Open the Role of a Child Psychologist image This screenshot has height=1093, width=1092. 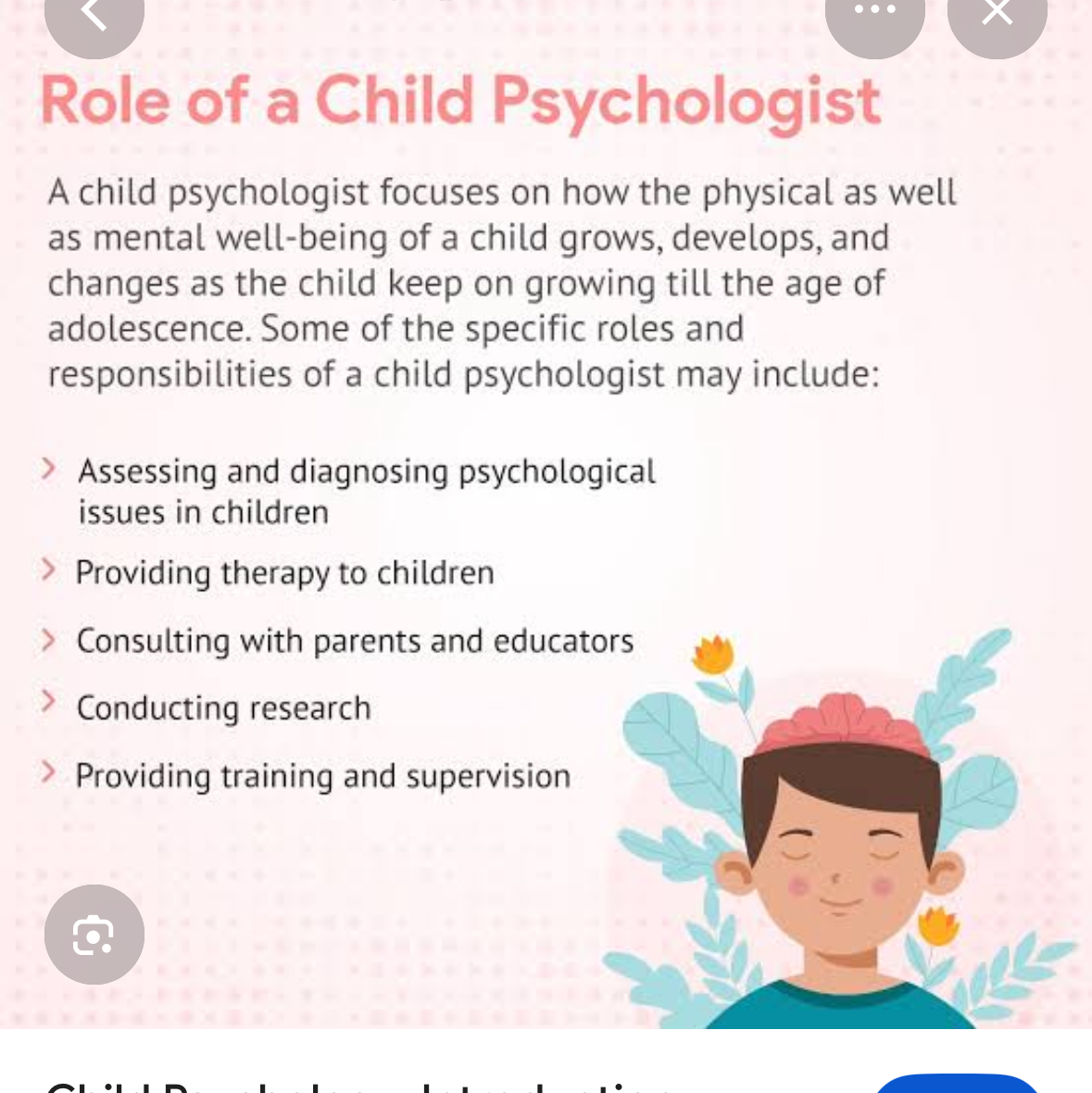(546, 519)
